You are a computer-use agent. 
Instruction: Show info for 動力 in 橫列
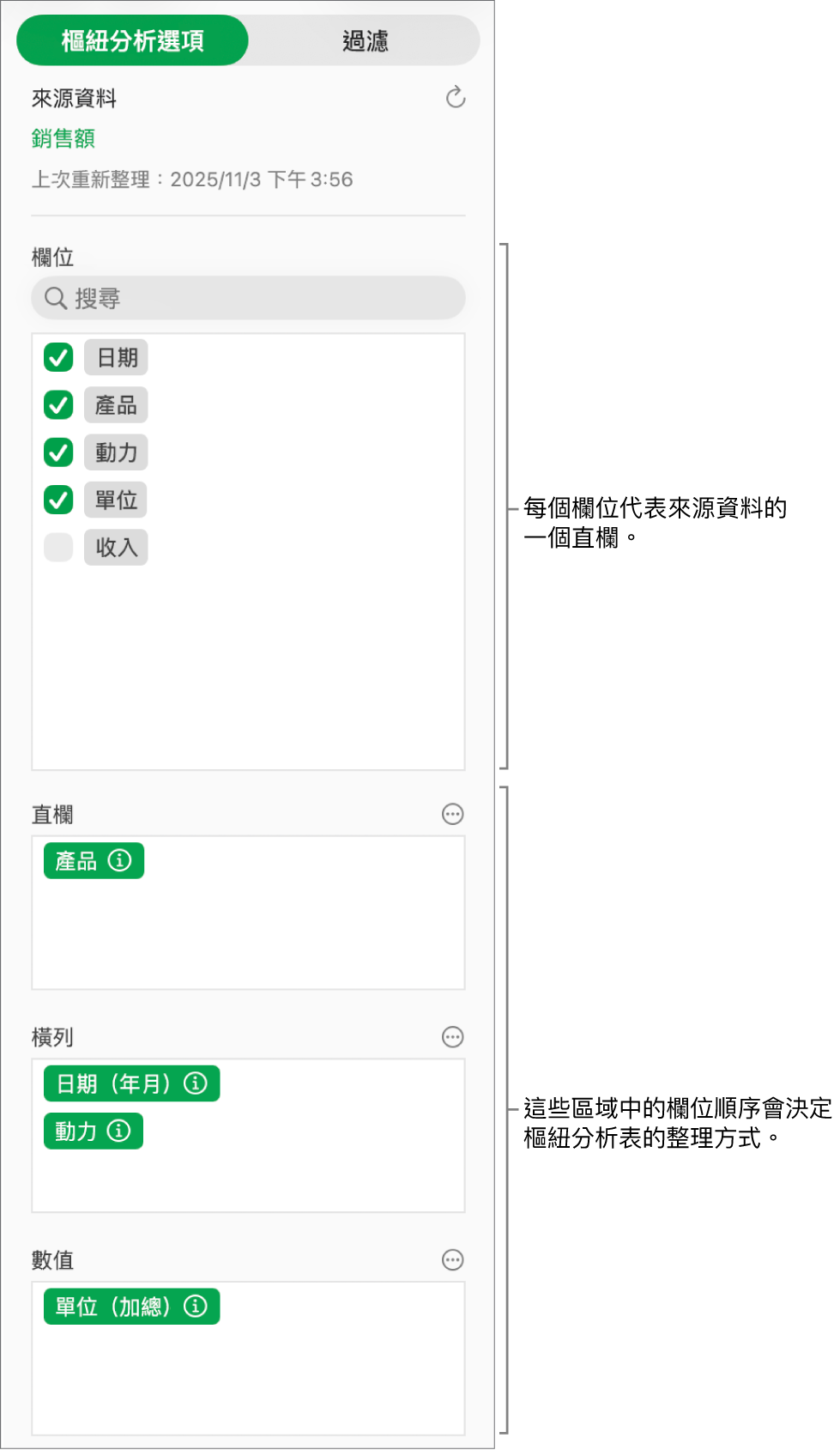click(119, 1131)
